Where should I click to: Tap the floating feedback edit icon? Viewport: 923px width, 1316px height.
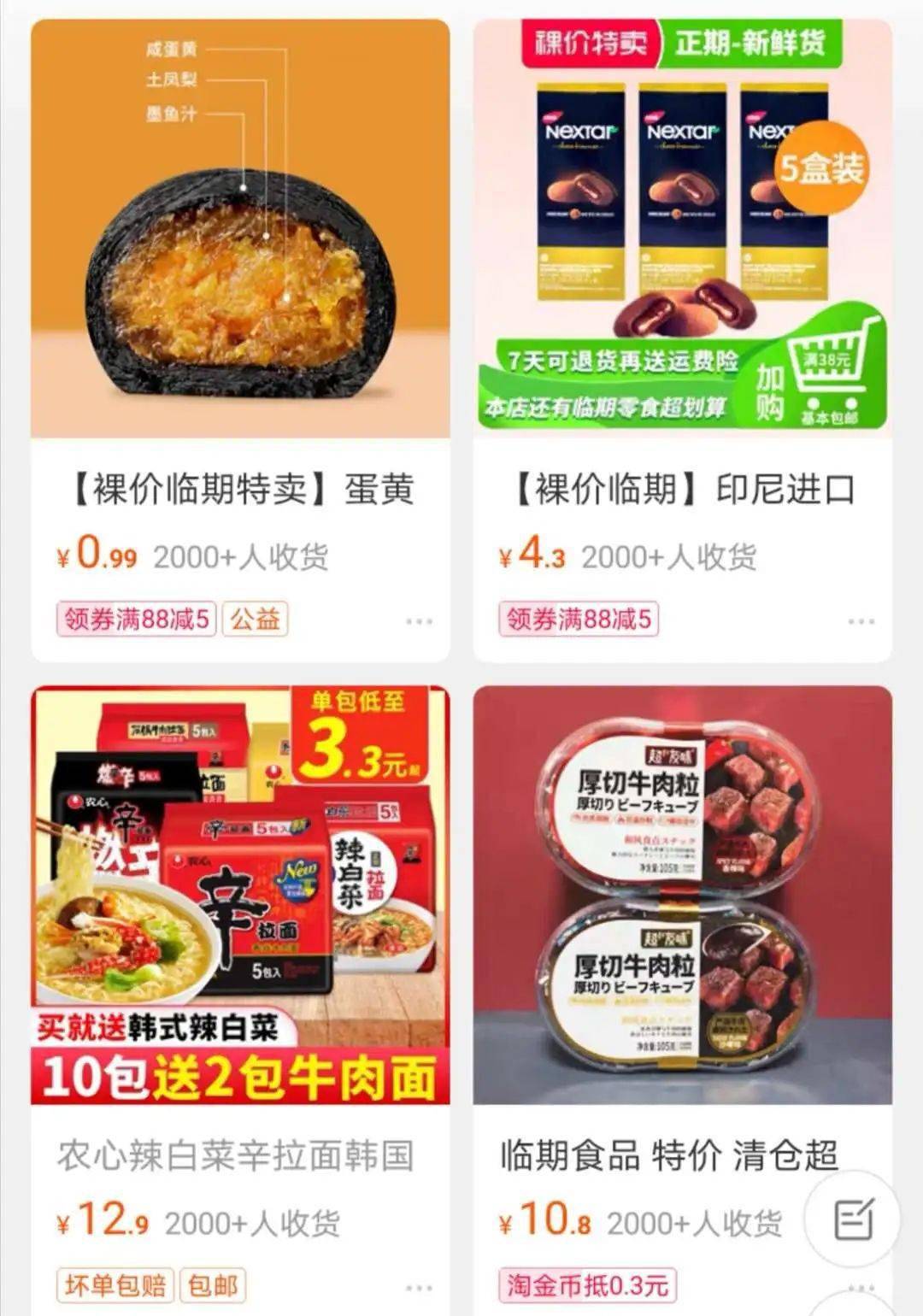click(x=853, y=1219)
